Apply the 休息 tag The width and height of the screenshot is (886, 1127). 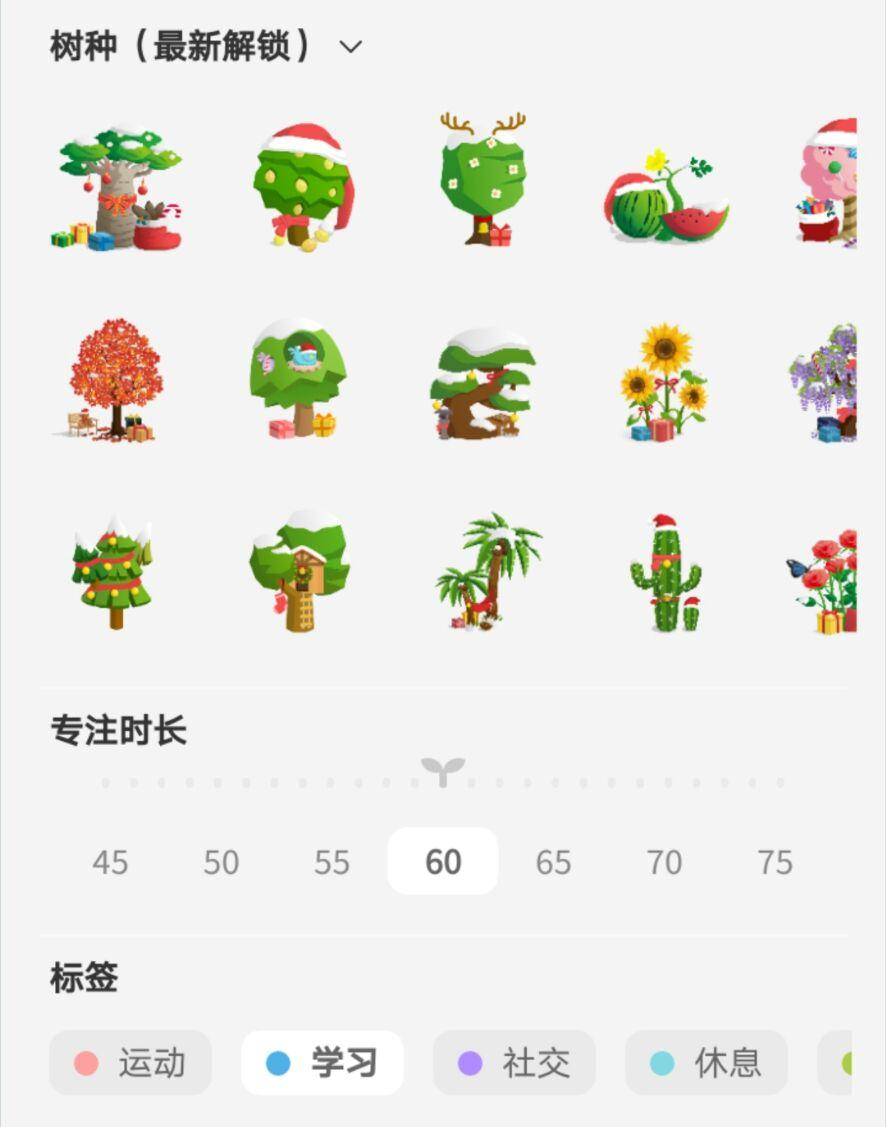point(706,1063)
